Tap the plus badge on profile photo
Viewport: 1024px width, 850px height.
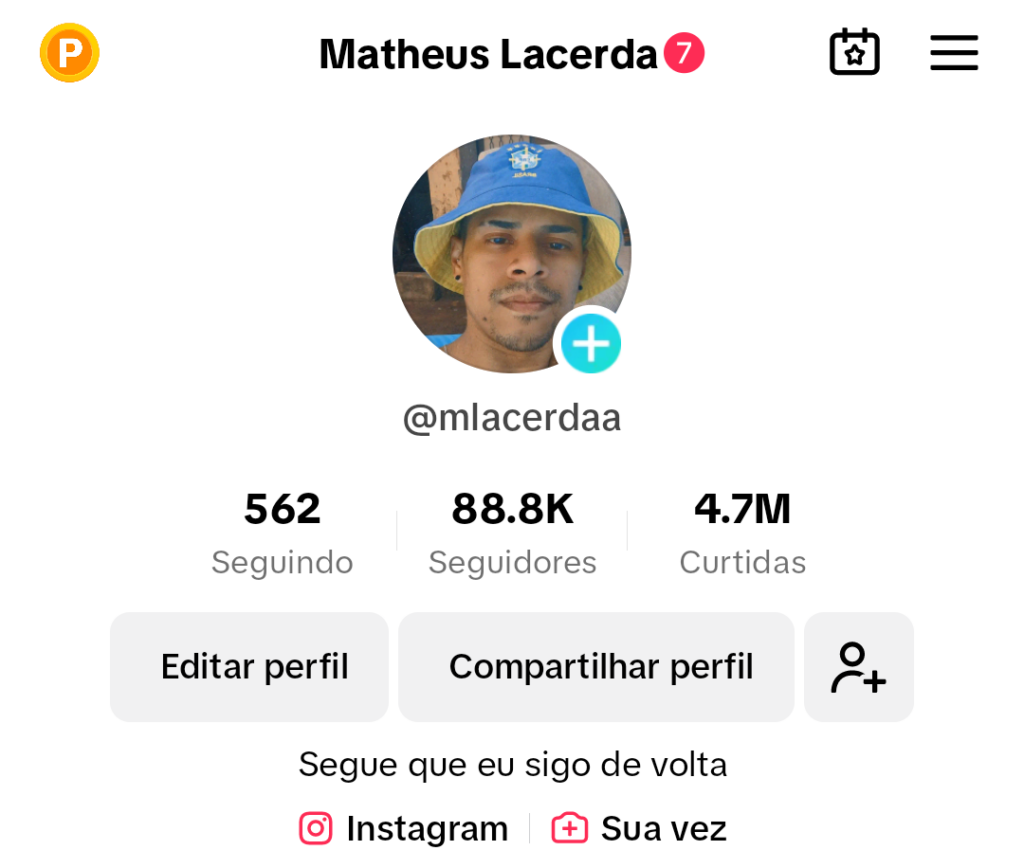coord(590,344)
